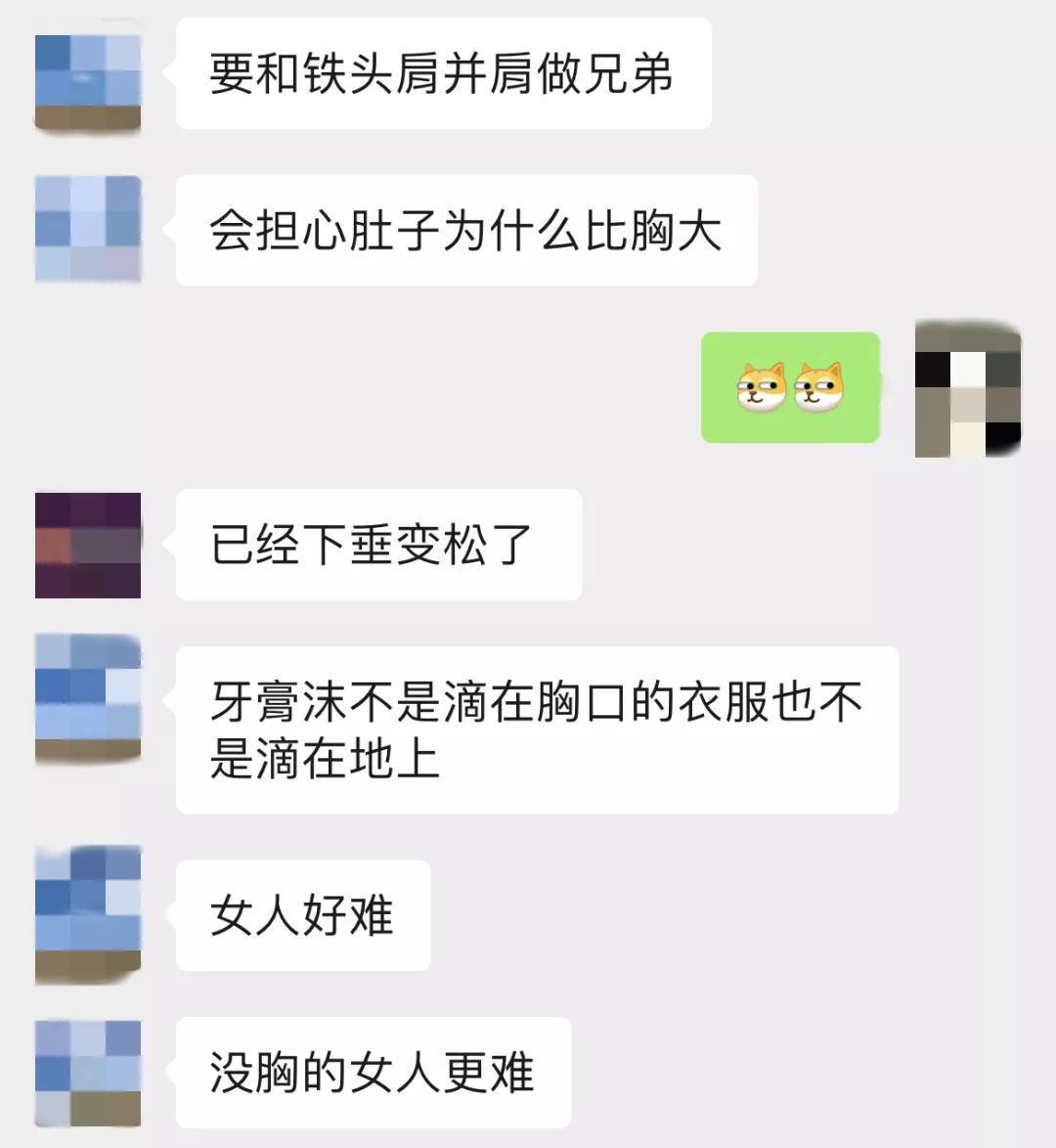1056x1148 pixels.
Task: Click the first dog emoji sticker
Action: pyautogui.click(x=763, y=389)
